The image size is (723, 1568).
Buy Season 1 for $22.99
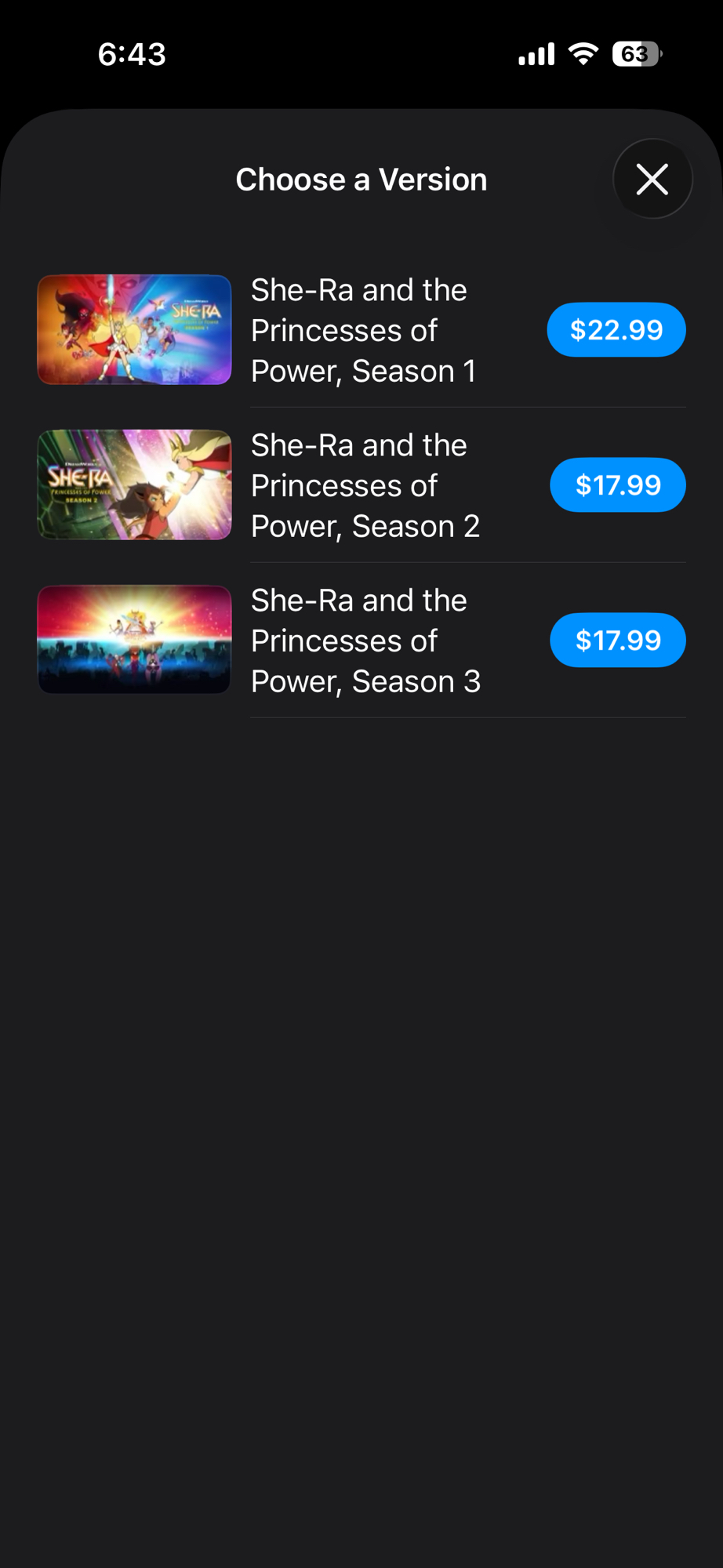pyautogui.click(x=616, y=330)
